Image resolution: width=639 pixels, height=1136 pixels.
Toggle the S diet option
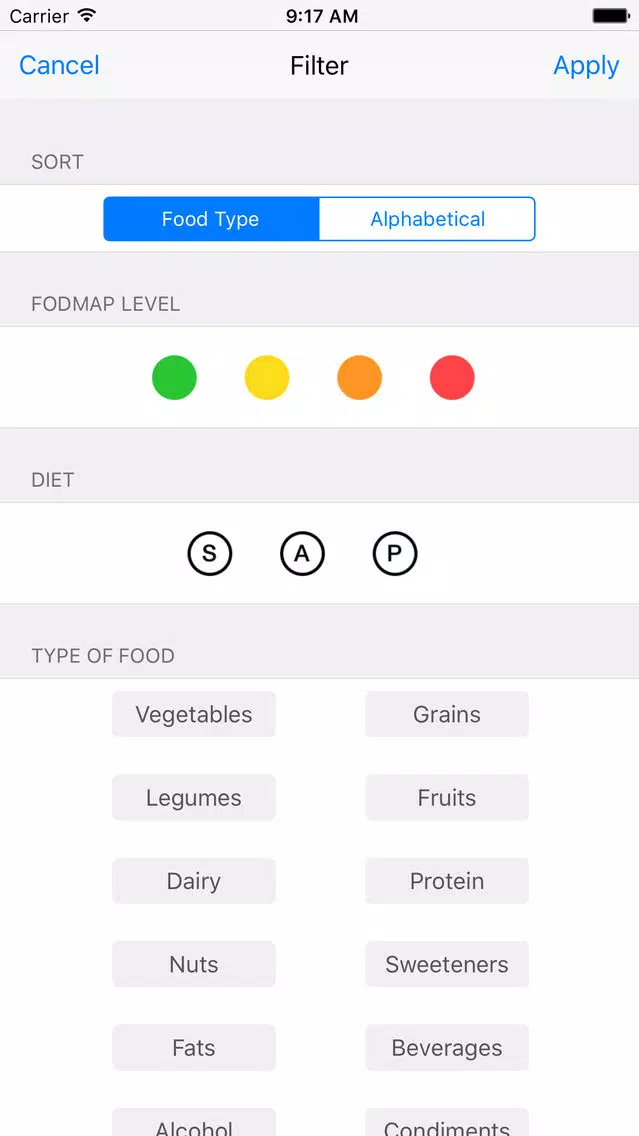click(x=209, y=554)
